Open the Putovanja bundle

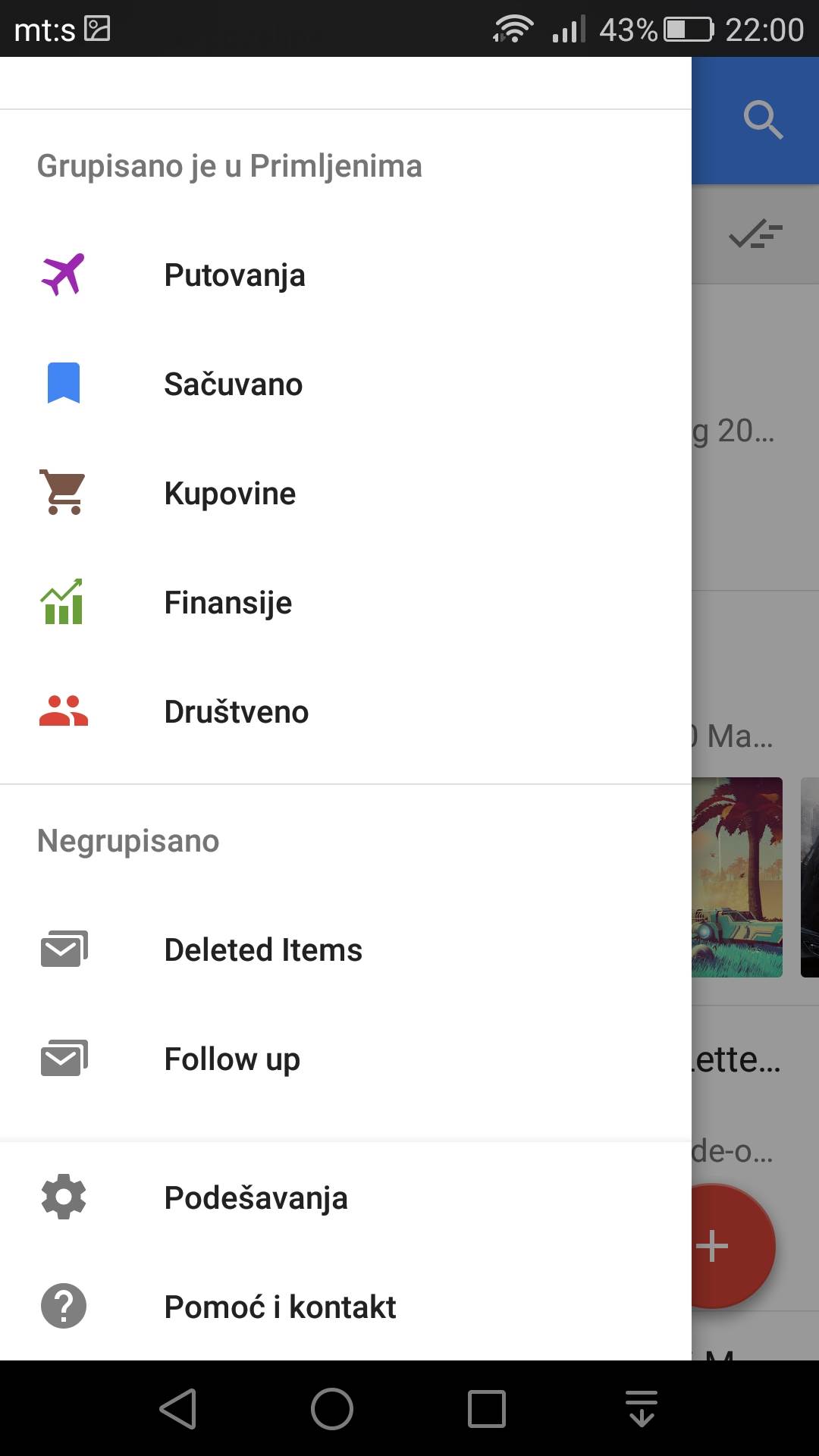click(x=235, y=275)
